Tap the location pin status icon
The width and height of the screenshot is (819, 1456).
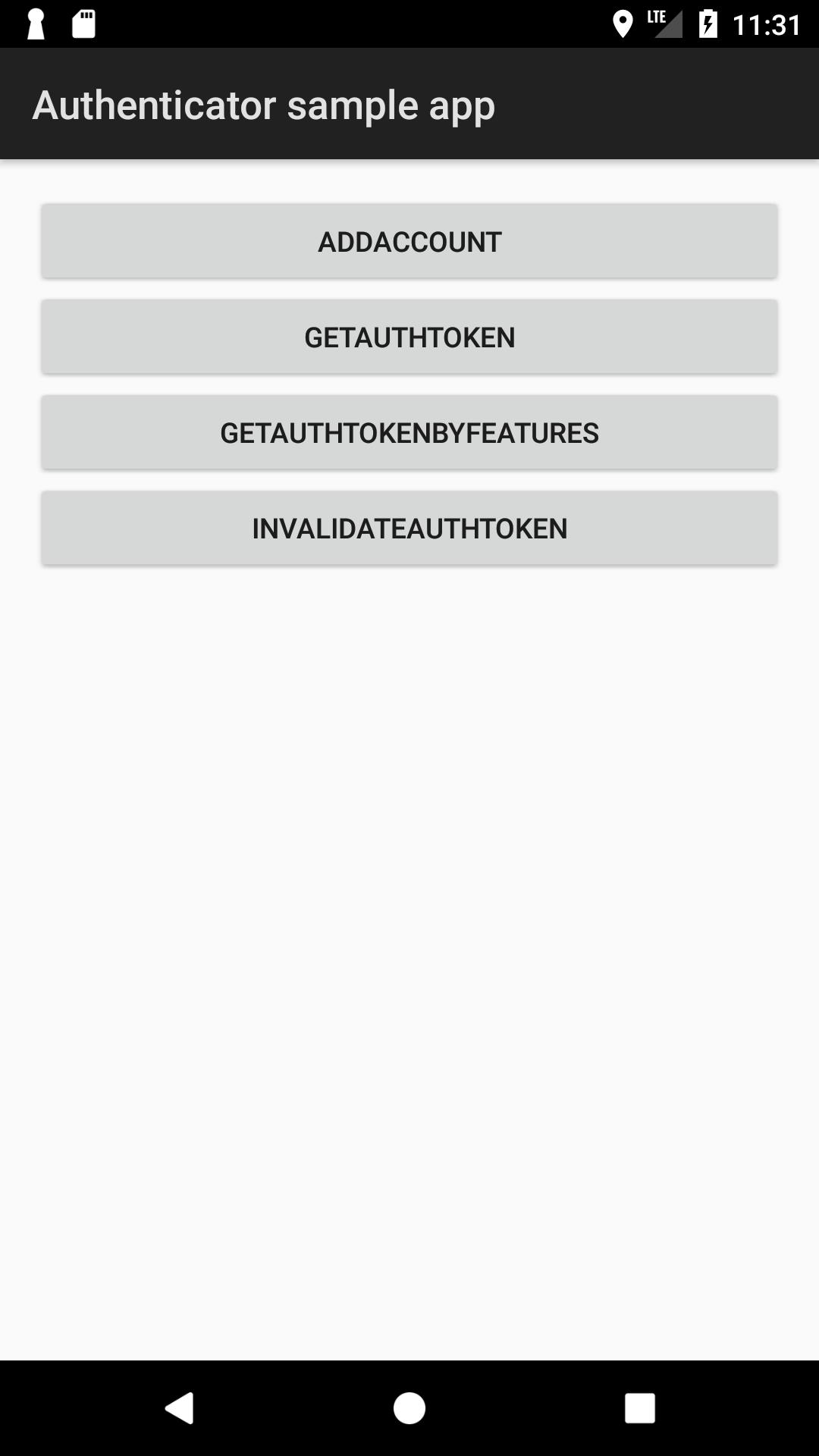[624, 23]
